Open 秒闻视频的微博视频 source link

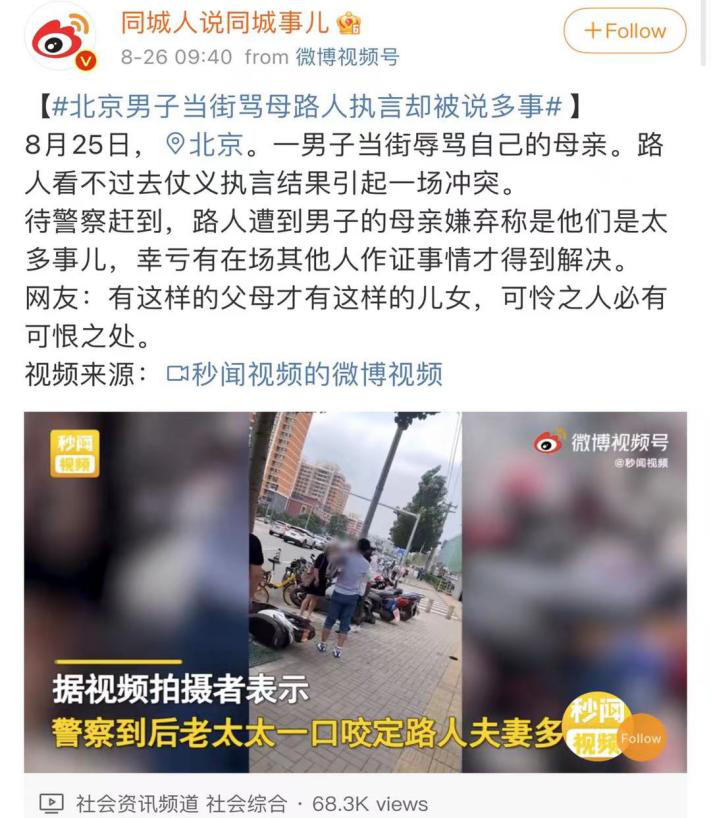tap(304, 375)
